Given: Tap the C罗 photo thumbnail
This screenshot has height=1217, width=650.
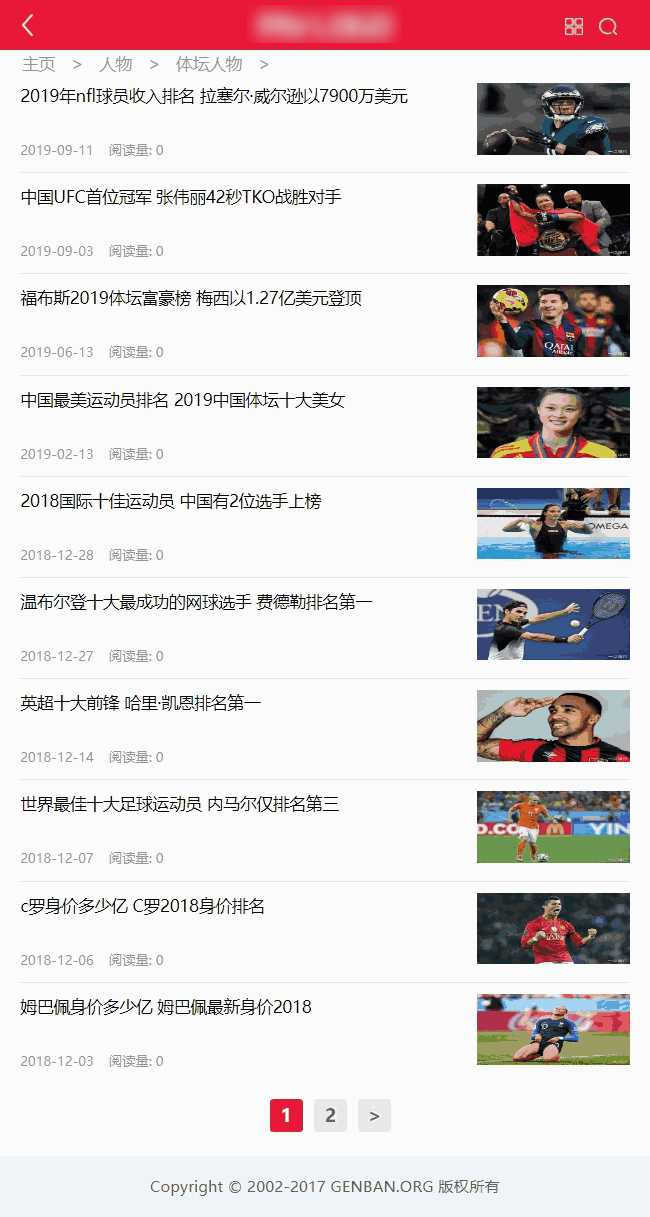Looking at the screenshot, I should (x=553, y=928).
